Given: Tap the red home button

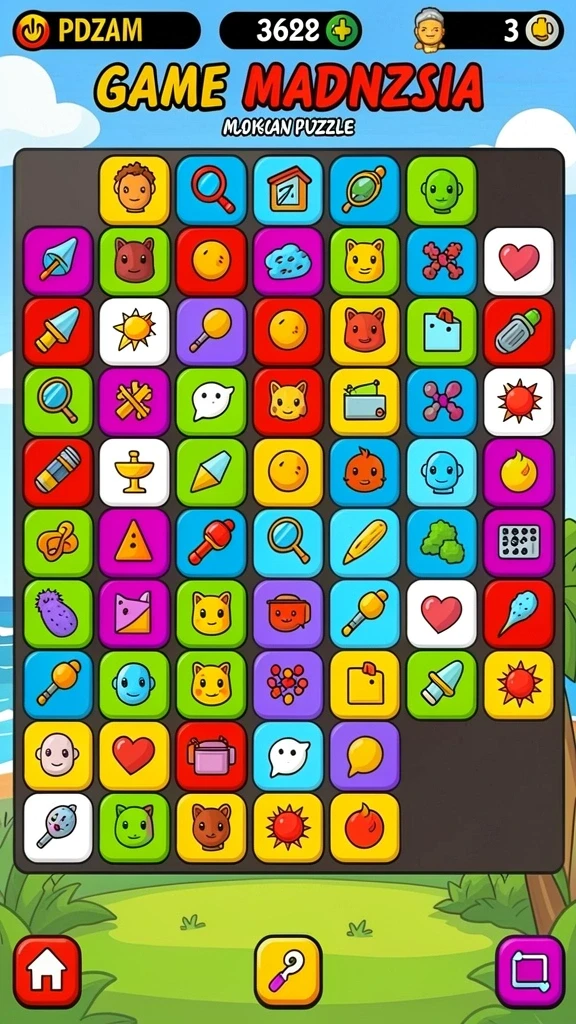Looking at the screenshot, I should pos(48,972).
